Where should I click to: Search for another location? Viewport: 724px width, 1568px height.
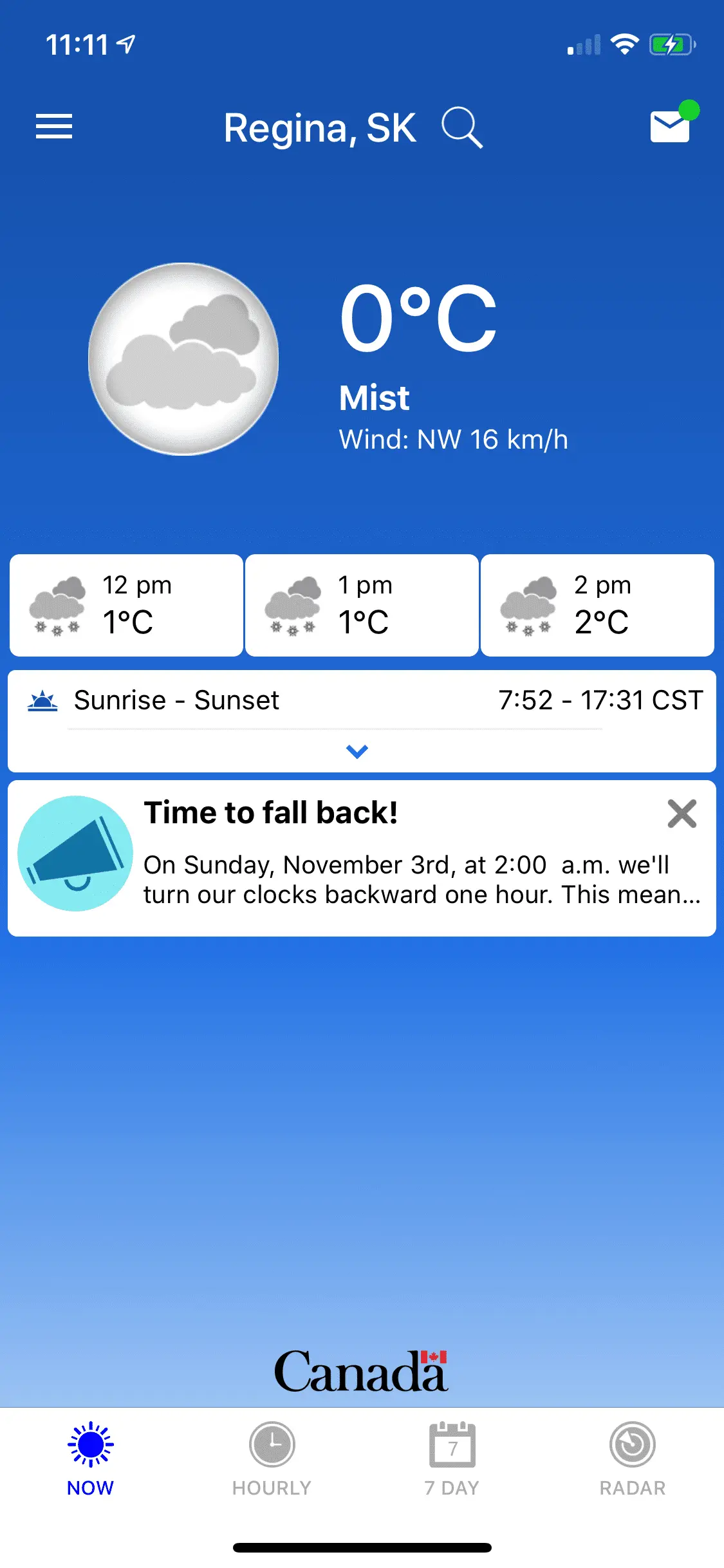461,127
